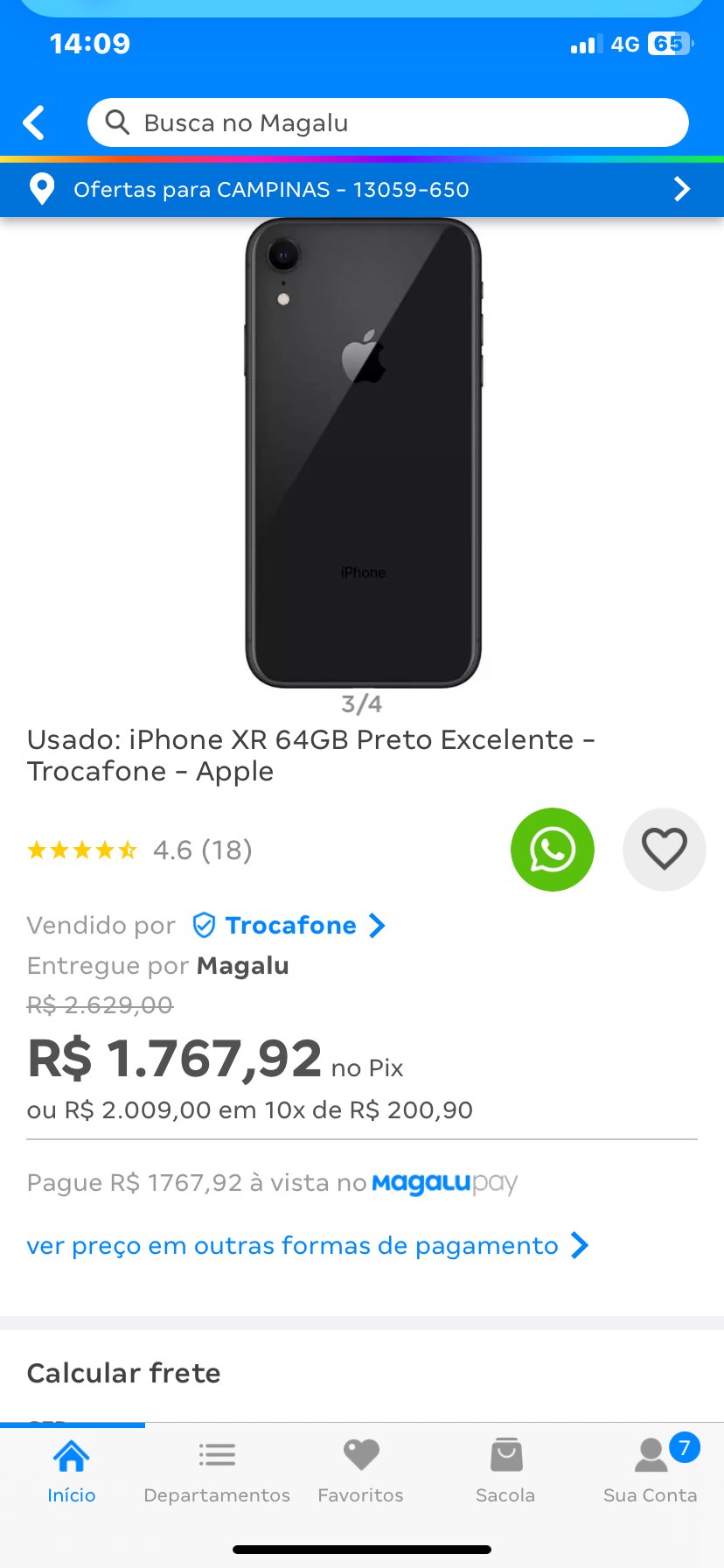This screenshot has width=724, height=1568.
Task: Go back using the top arrow
Action: point(35,123)
